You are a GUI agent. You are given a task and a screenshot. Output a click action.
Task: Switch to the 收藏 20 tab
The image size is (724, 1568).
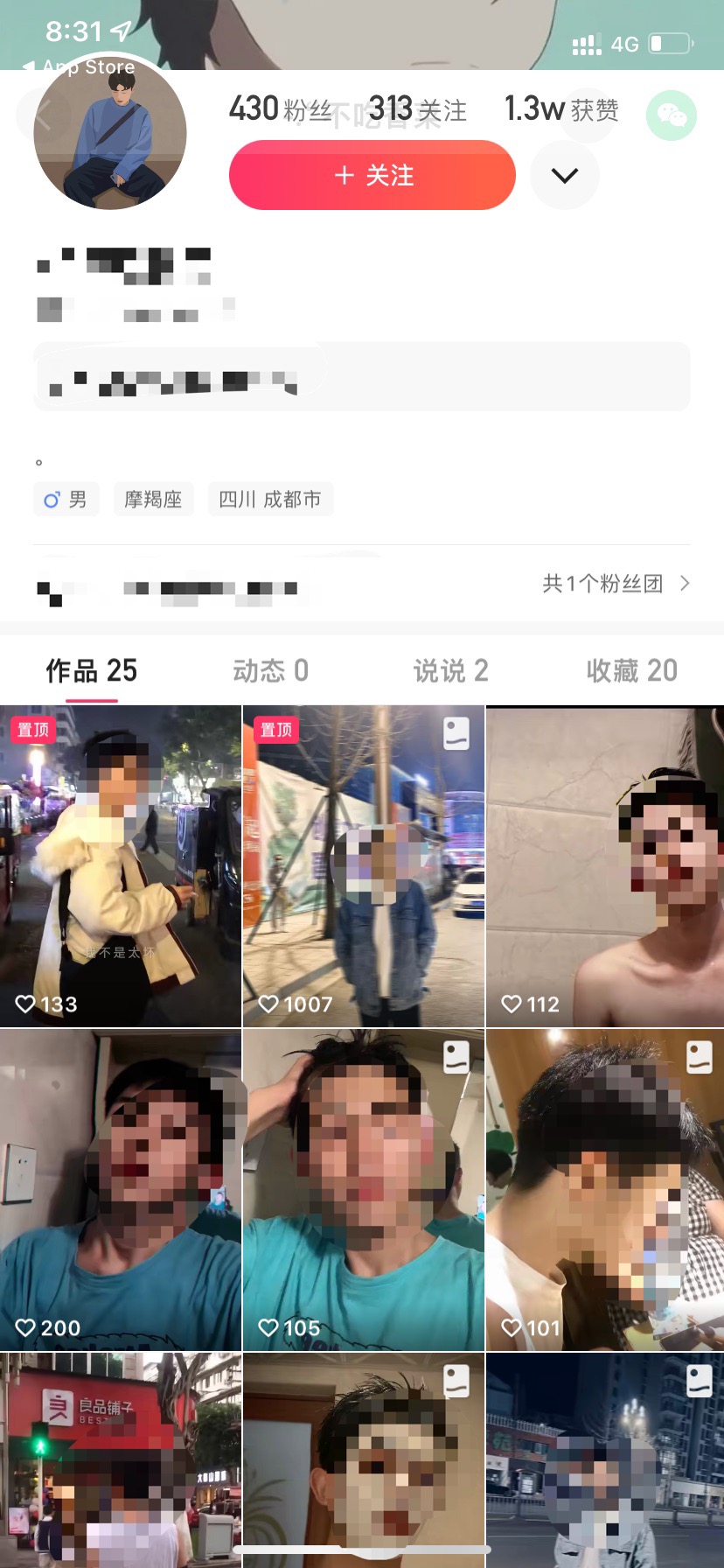click(631, 671)
